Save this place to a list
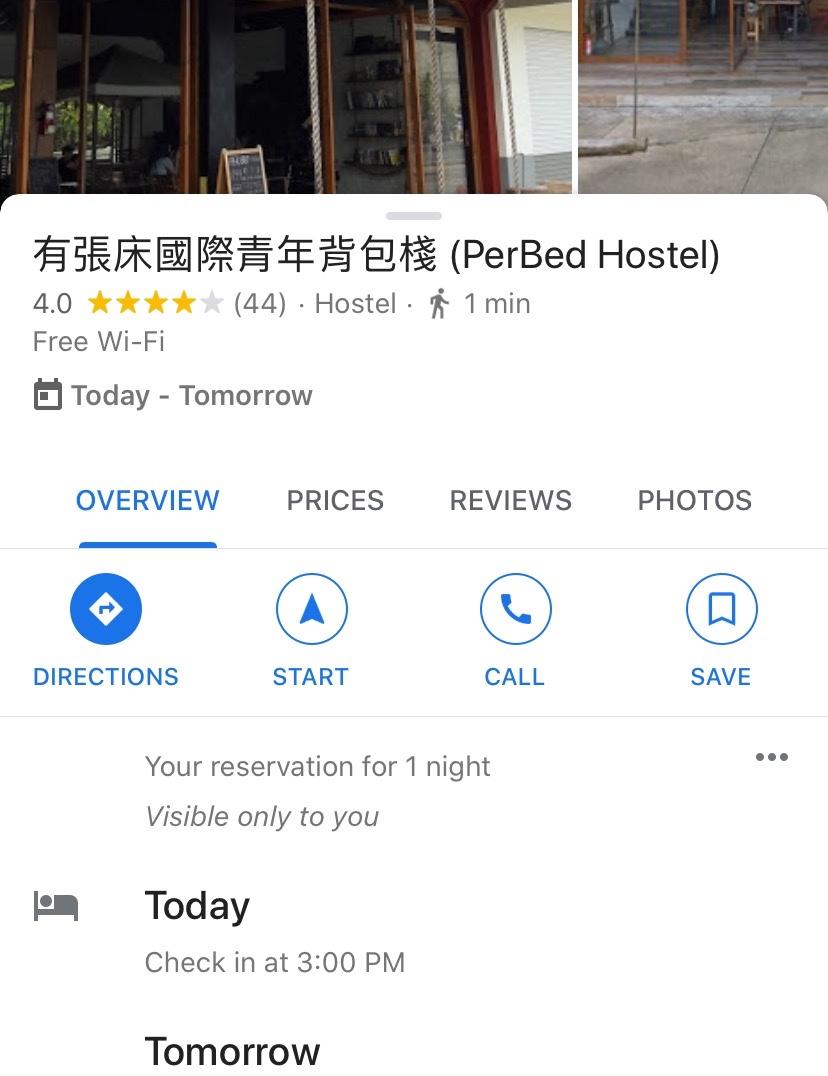The height and width of the screenshot is (1076, 828). (721, 609)
